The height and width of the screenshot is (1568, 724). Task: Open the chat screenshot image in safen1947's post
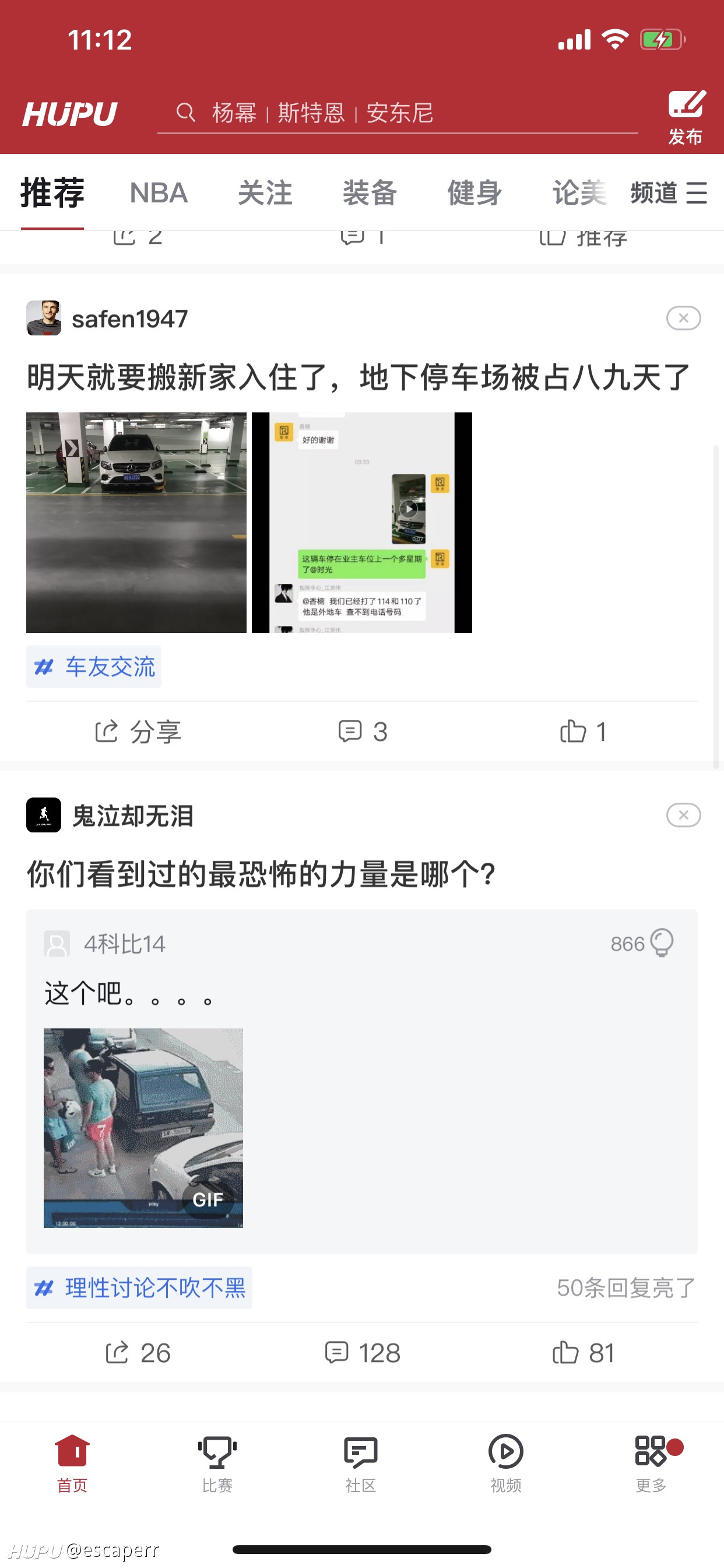coord(362,522)
